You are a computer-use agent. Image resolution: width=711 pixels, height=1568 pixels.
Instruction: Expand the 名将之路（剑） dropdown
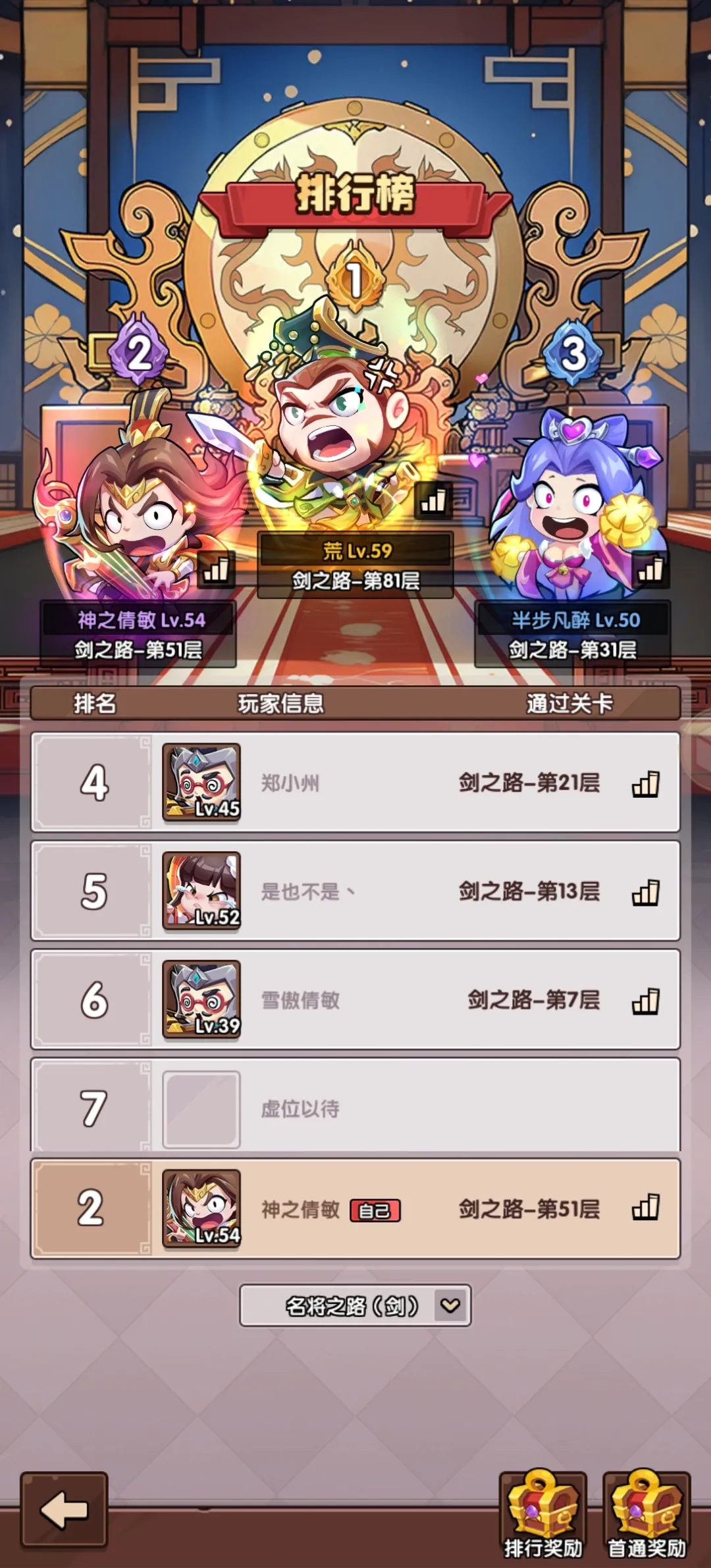[451, 1305]
